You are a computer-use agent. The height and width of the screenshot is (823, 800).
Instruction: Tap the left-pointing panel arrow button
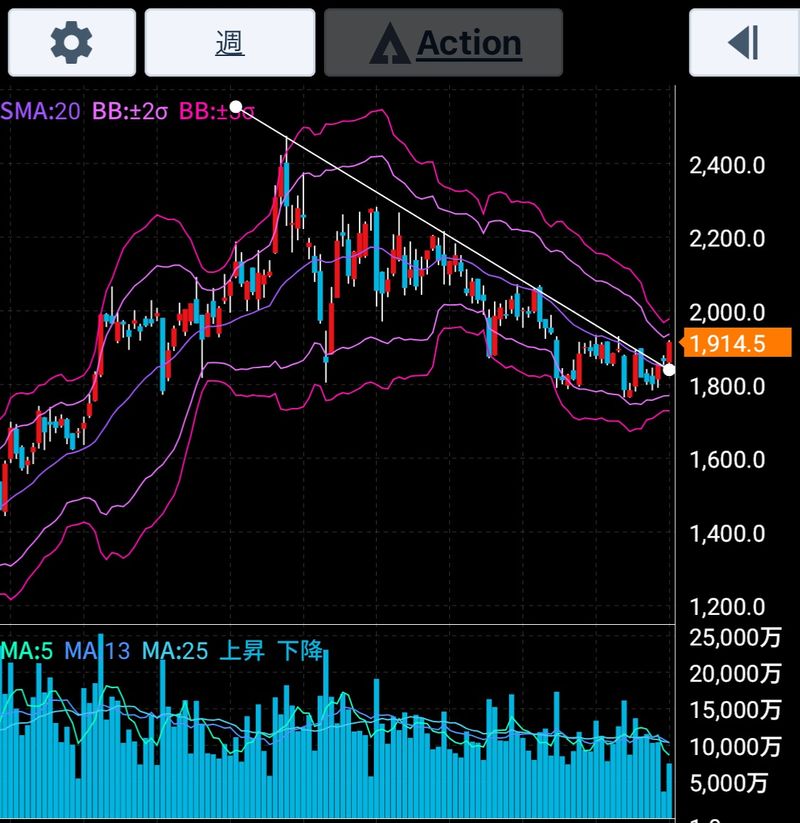(x=743, y=42)
